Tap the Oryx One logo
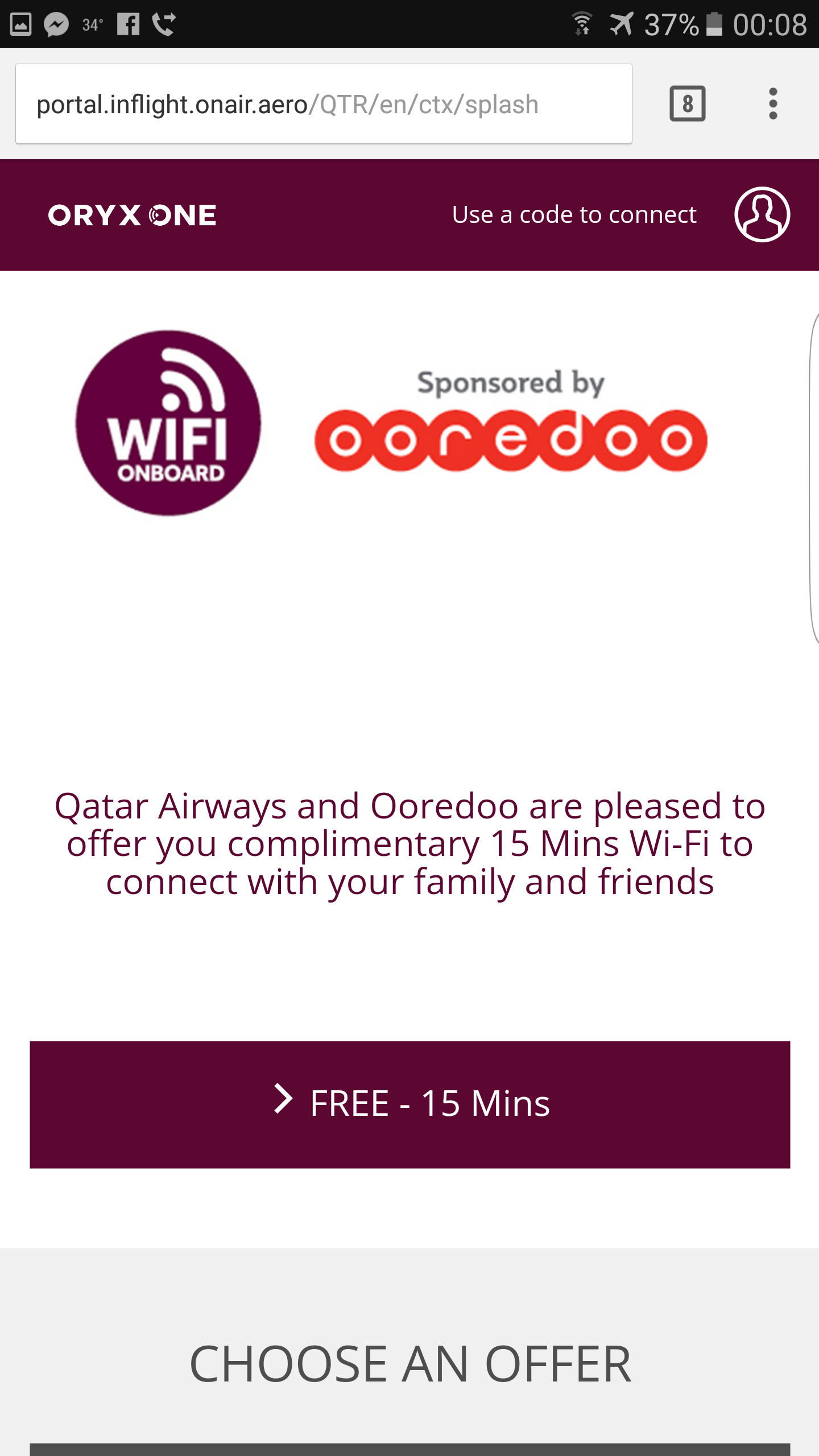 point(133,215)
